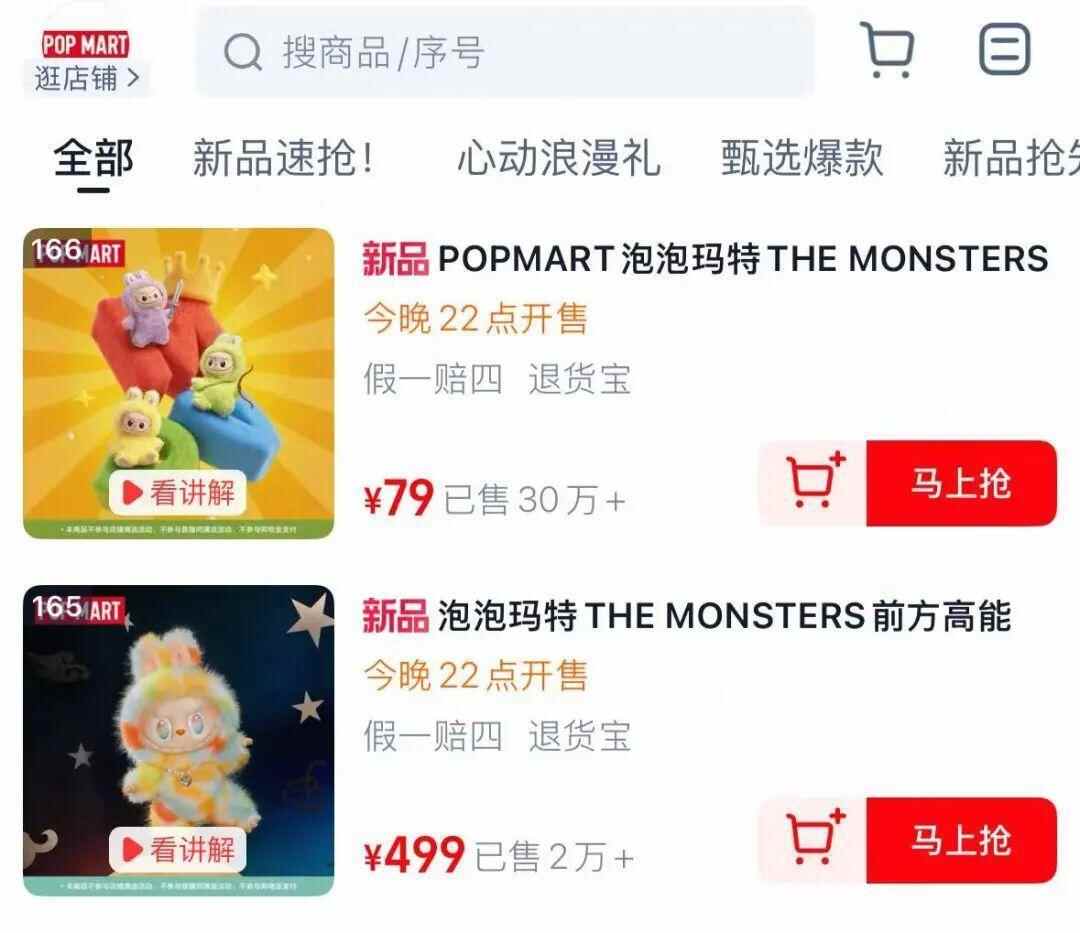Open the POP MART 逛店铺 store link
Viewport: 1080px width, 933px height.
(87, 62)
